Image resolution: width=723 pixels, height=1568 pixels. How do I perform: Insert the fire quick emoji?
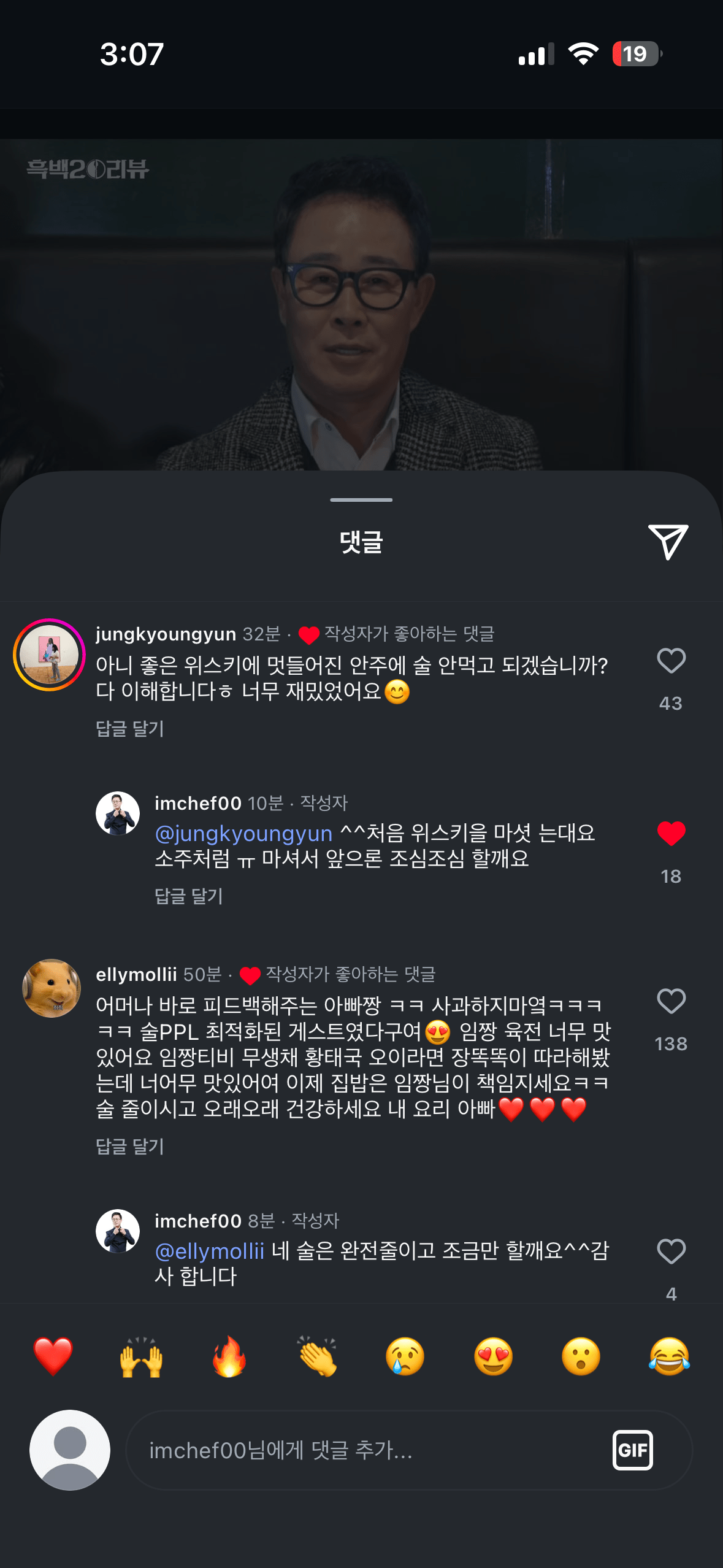(229, 1356)
